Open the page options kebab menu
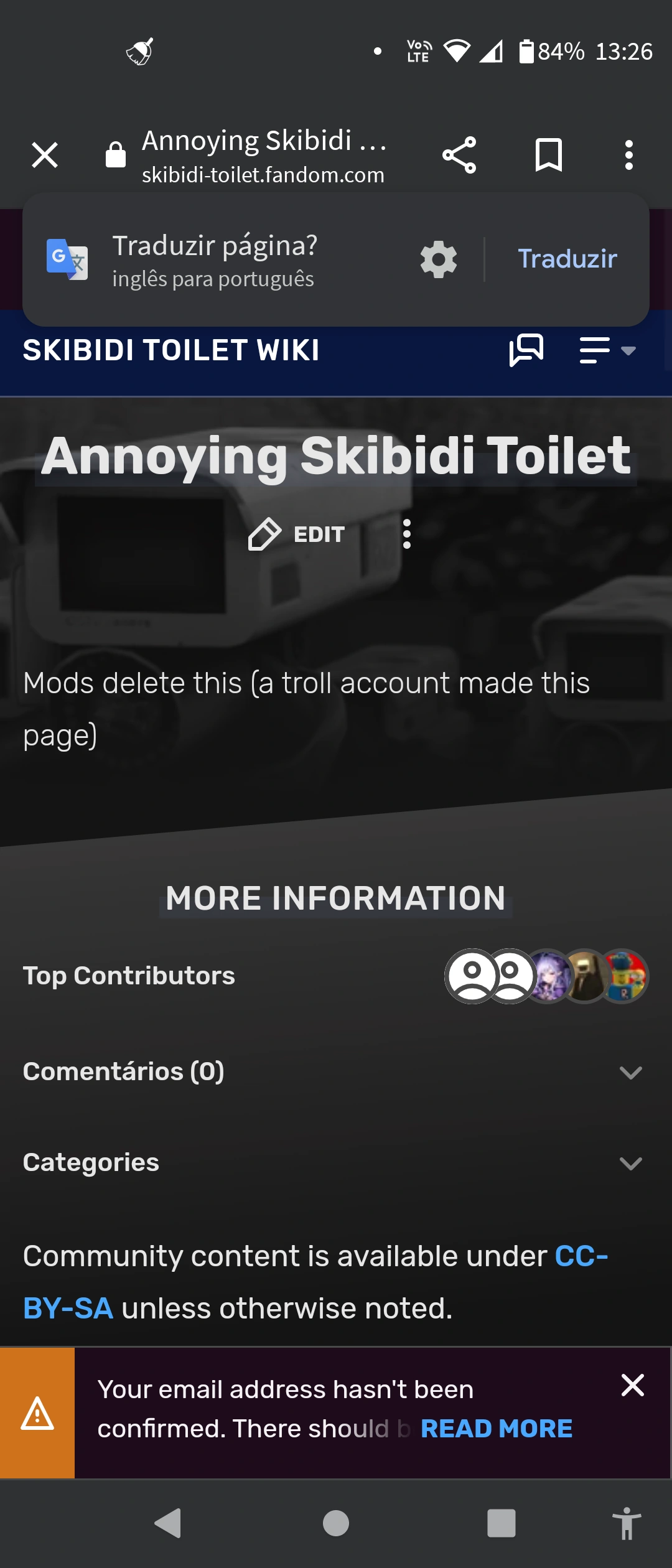This screenshot has height=1568, width=672. [x=408, y=534]
